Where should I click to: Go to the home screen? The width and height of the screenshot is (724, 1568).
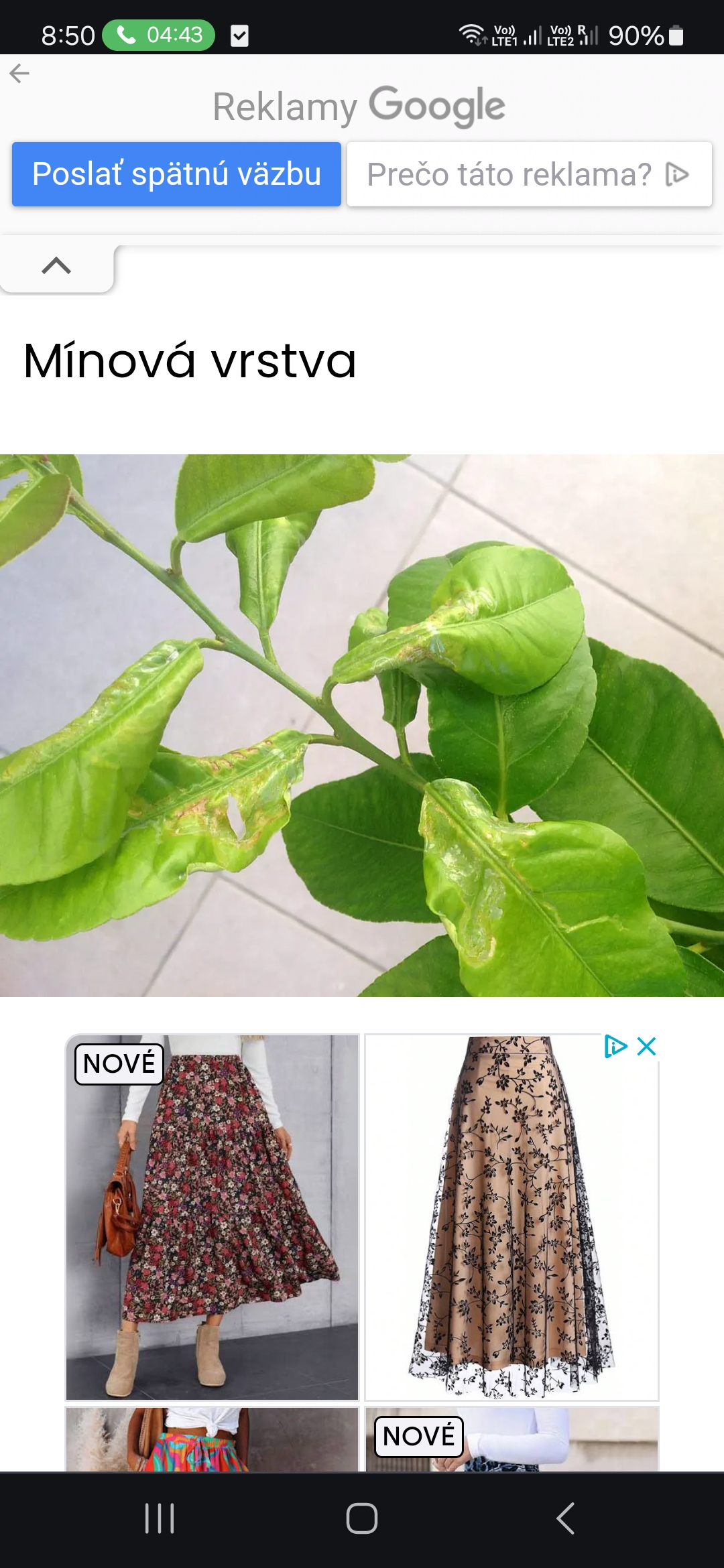tap(362, 1518)
